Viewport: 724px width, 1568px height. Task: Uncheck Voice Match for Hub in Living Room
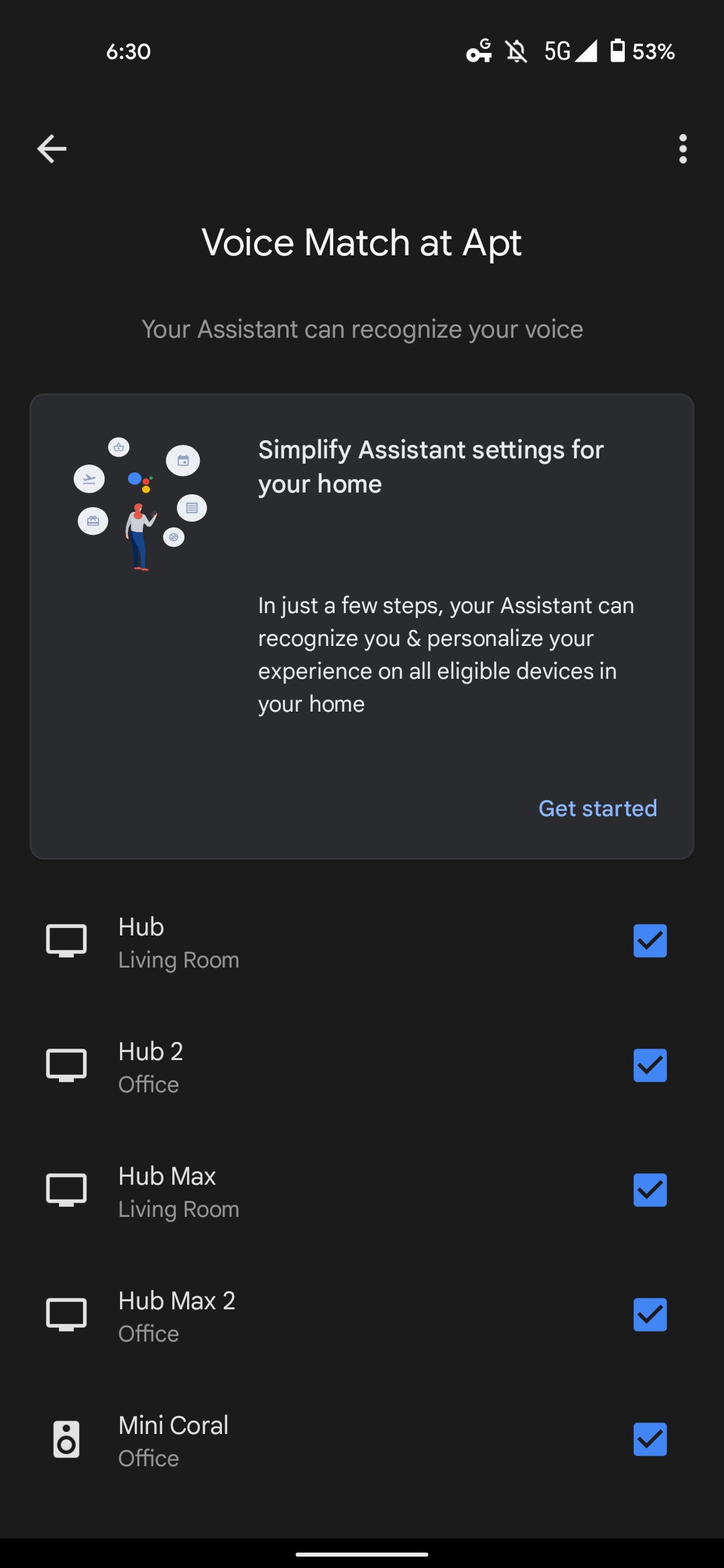[650, 941]
